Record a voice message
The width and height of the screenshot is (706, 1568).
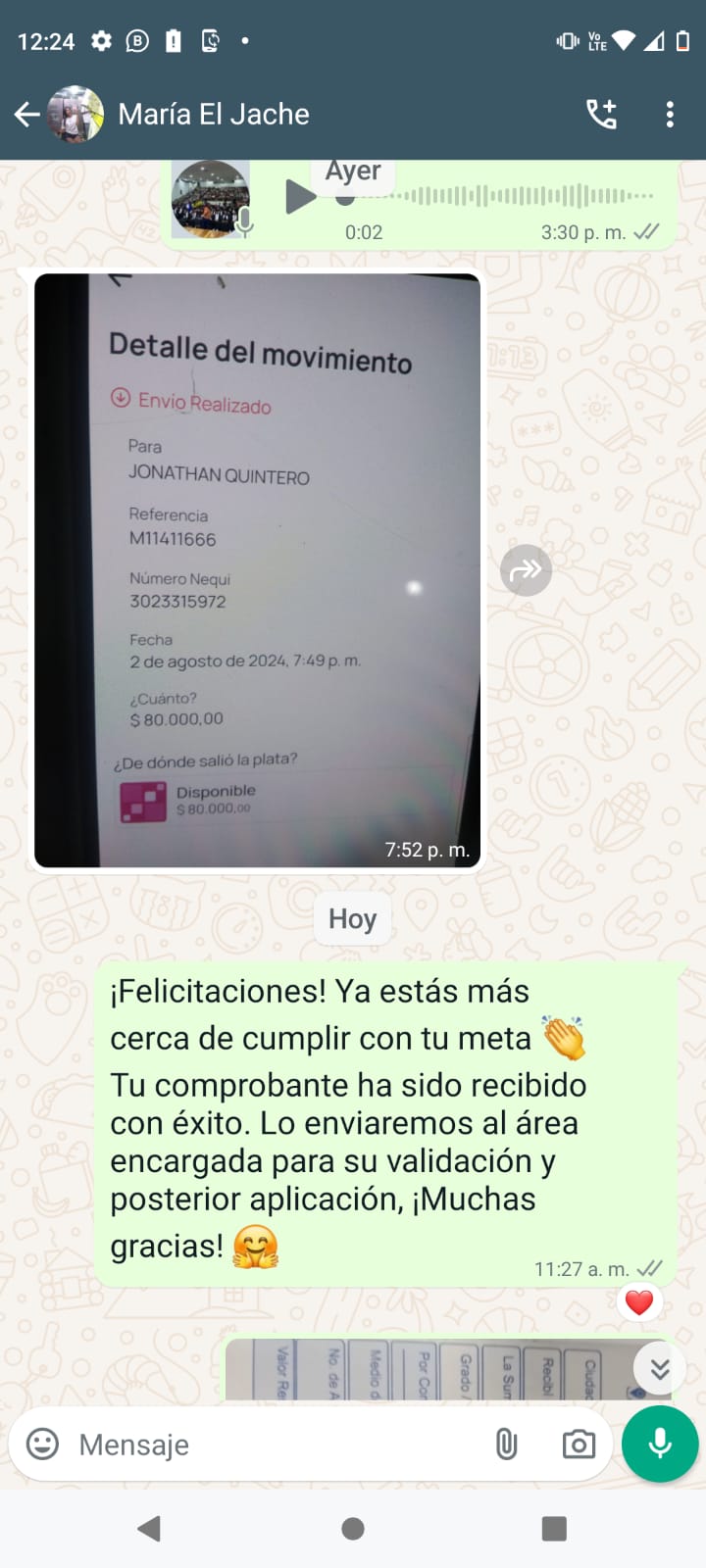660,1444
